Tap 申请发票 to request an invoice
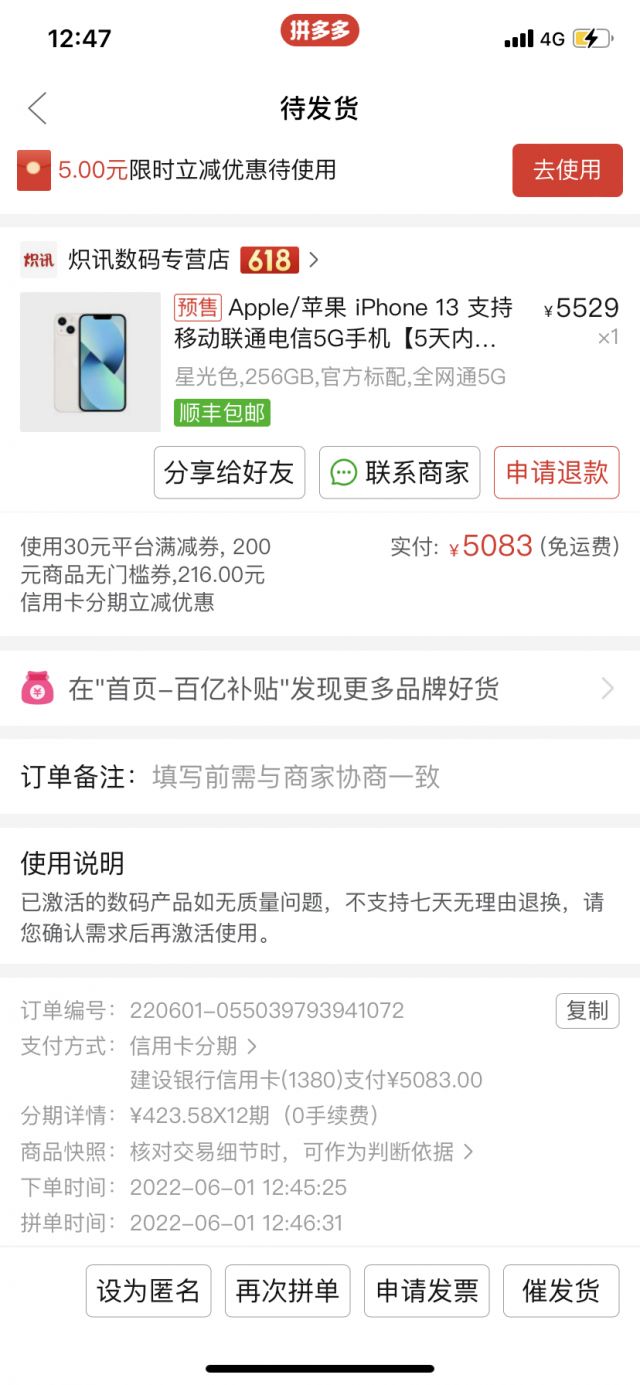Viewport: 640px width, 1385px height. point(426,1291)
